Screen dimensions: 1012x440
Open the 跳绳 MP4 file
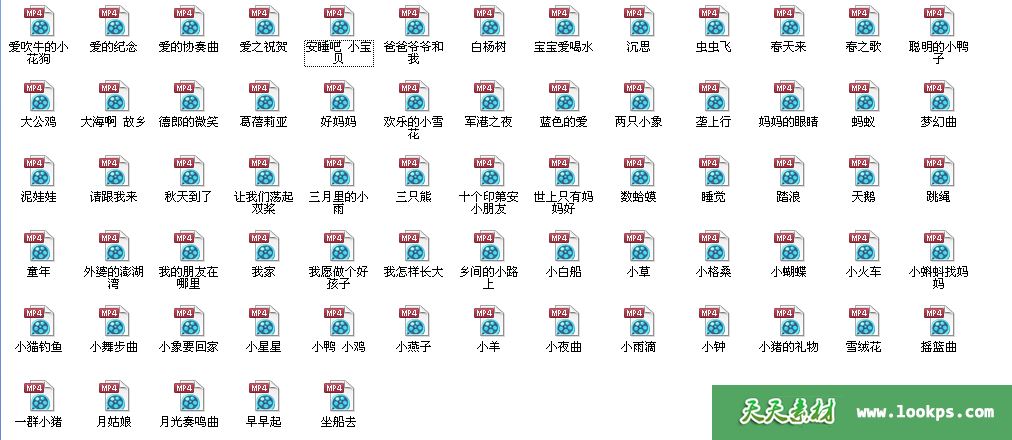(x=939, y=173)
